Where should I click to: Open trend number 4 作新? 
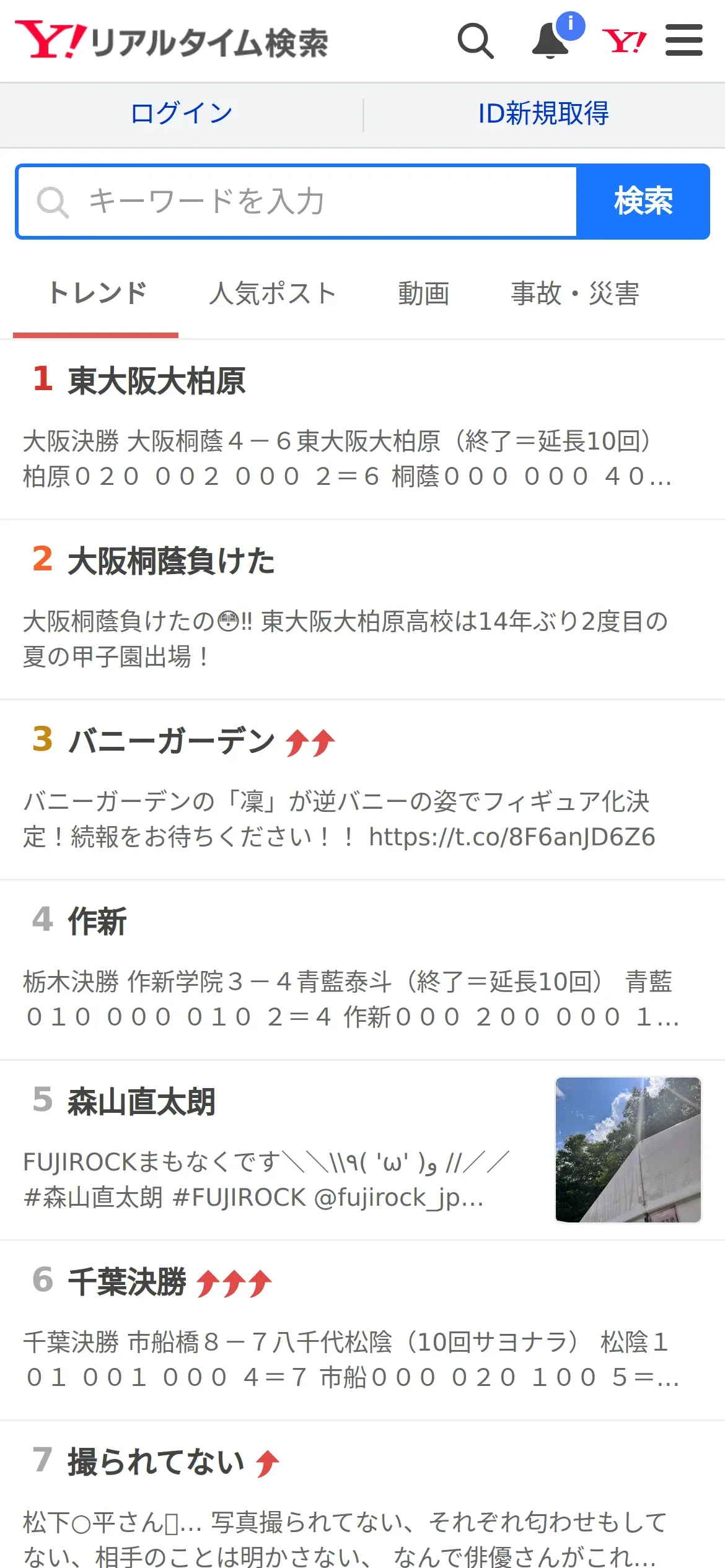pos(97,921)
